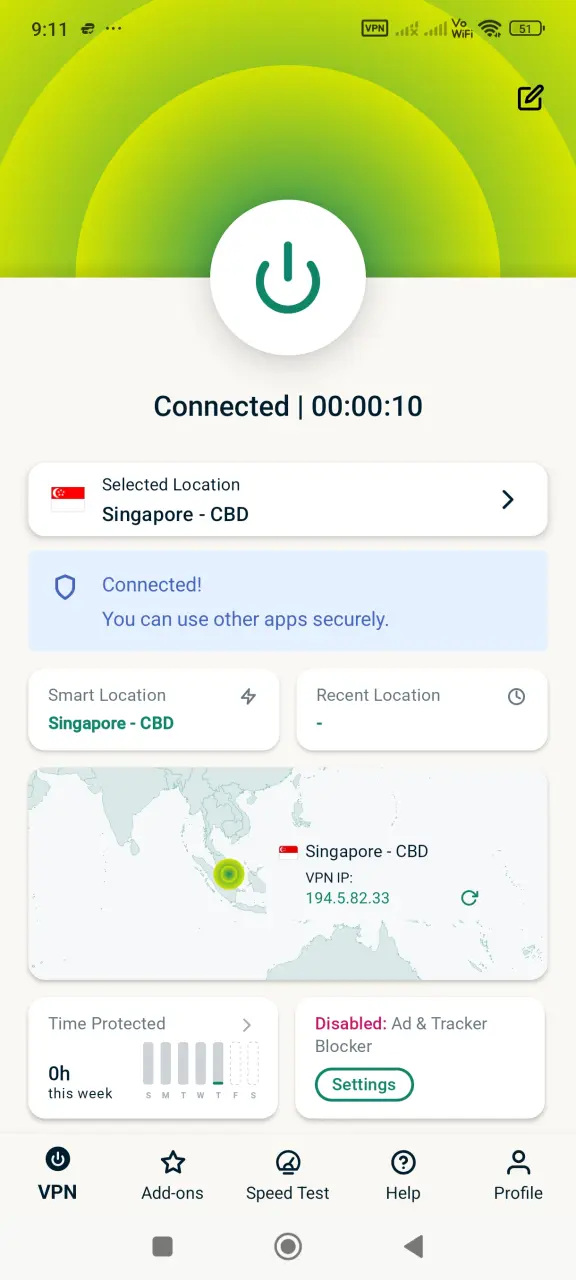
Task: Open the Recent Location card
Action: pyautogui.click(x=422, y=709)
